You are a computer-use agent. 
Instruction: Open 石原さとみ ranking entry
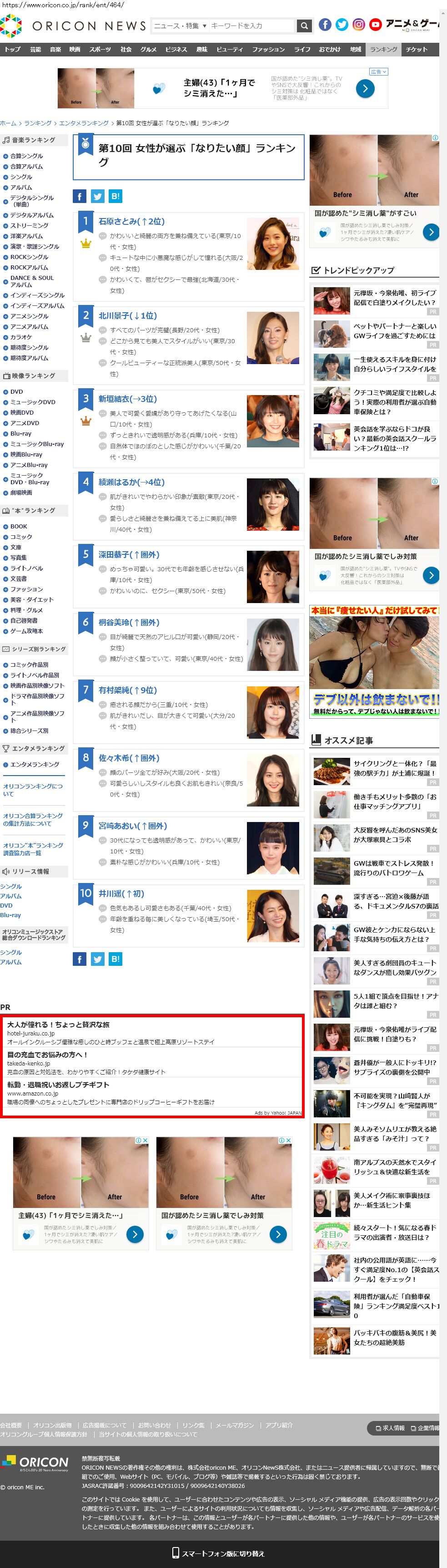click(x=131, y=221)
